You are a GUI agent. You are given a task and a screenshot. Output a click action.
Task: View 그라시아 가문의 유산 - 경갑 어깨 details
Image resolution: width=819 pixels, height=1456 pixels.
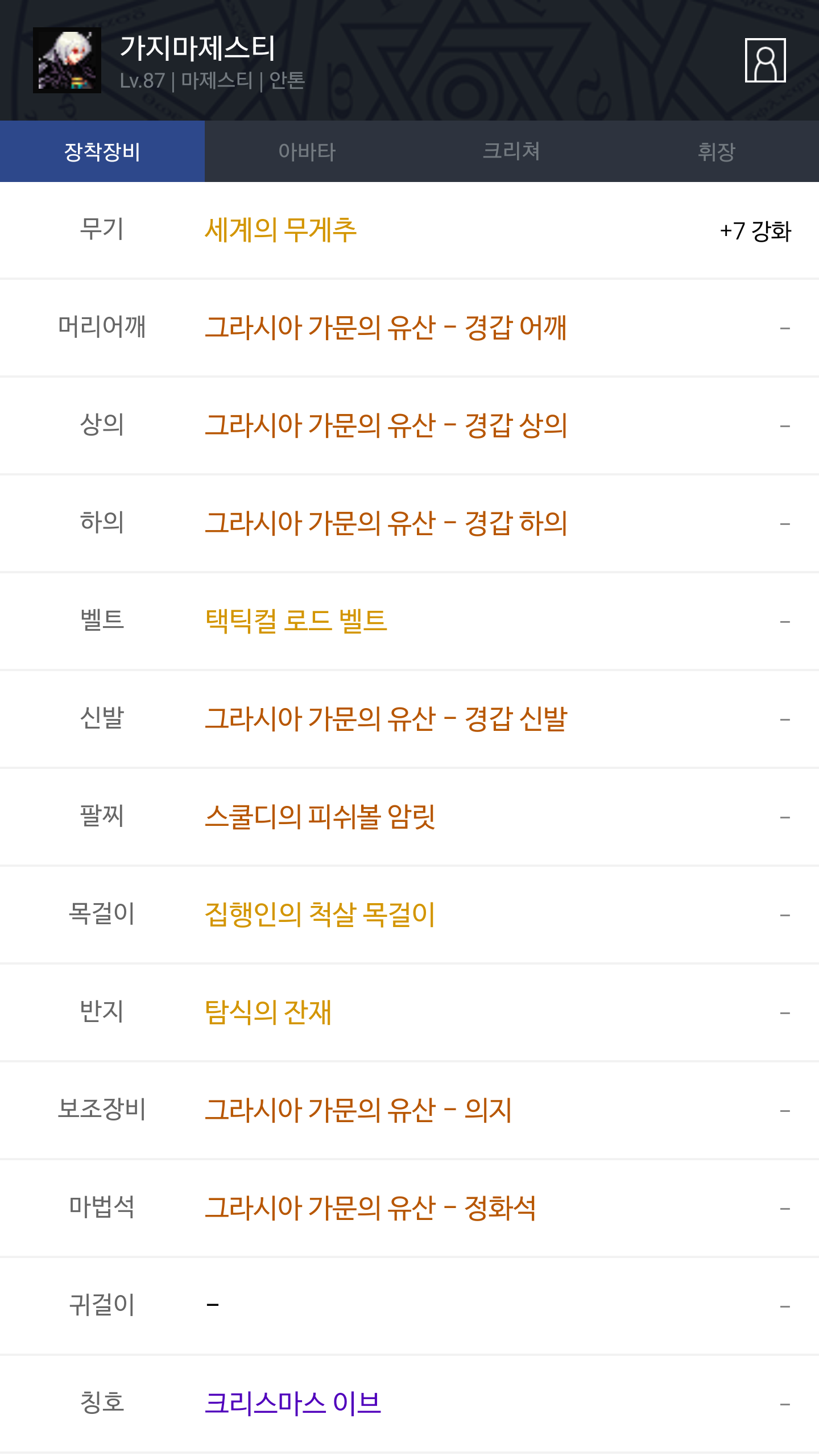pos(386,328)
